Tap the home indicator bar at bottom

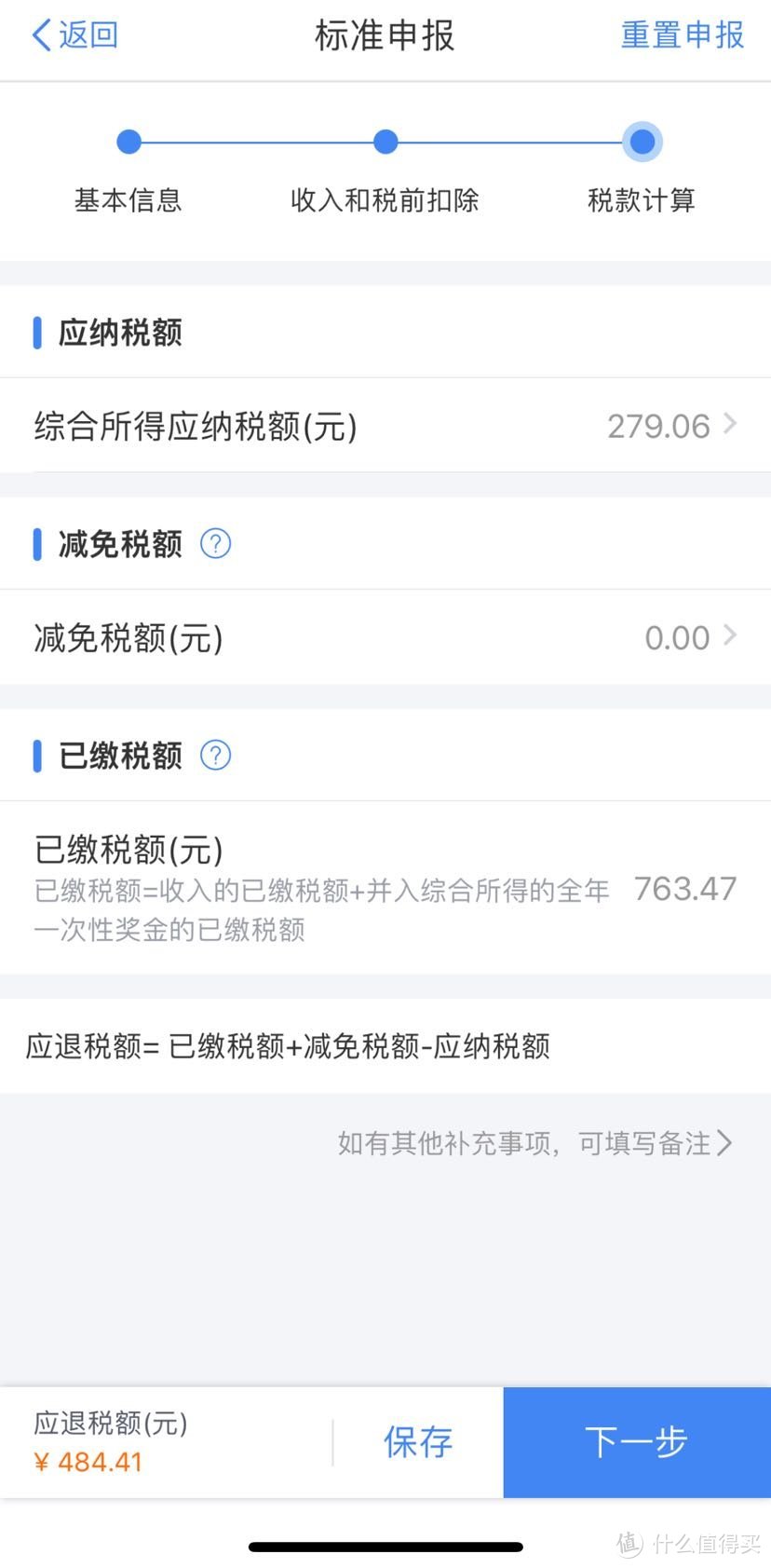point(385,1546)
